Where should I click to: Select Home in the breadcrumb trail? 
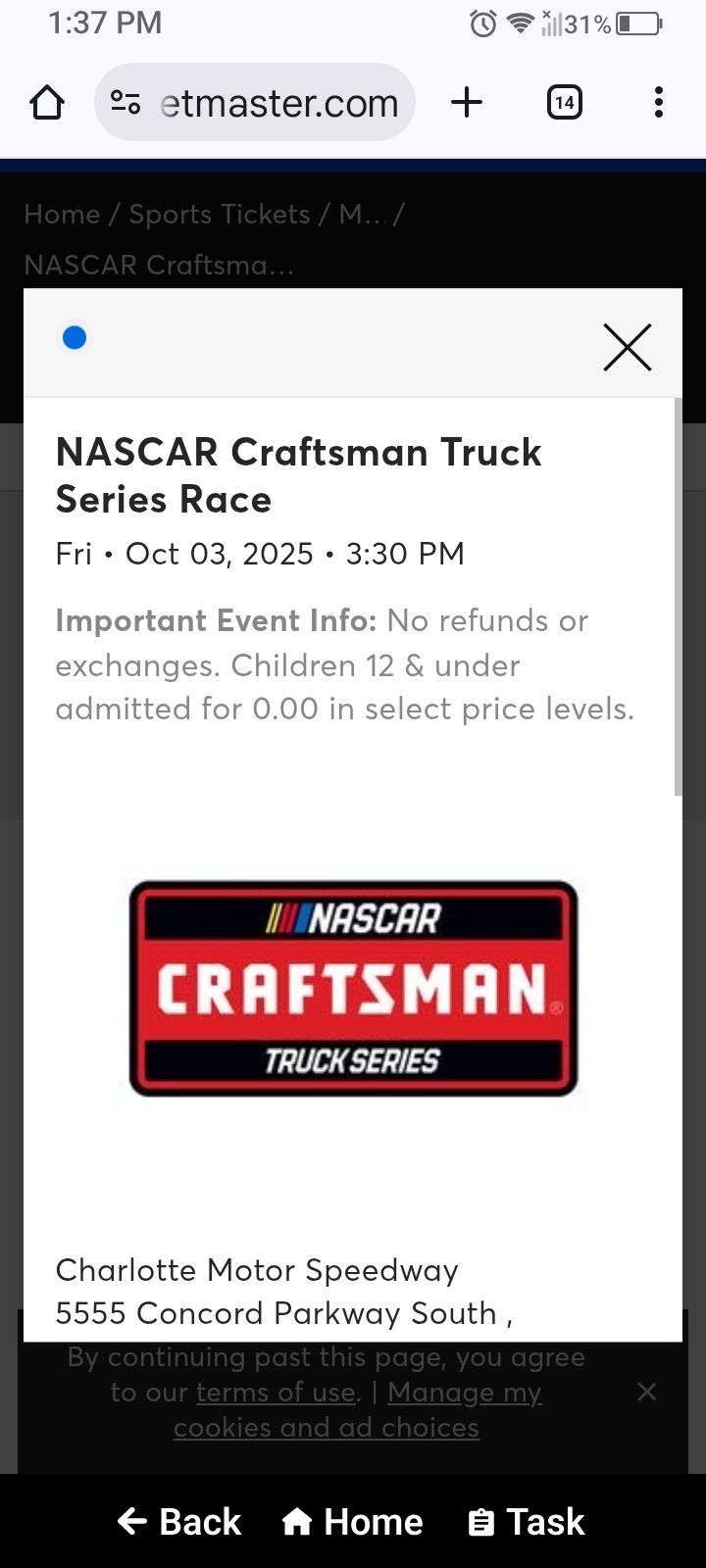coord(62,214)
